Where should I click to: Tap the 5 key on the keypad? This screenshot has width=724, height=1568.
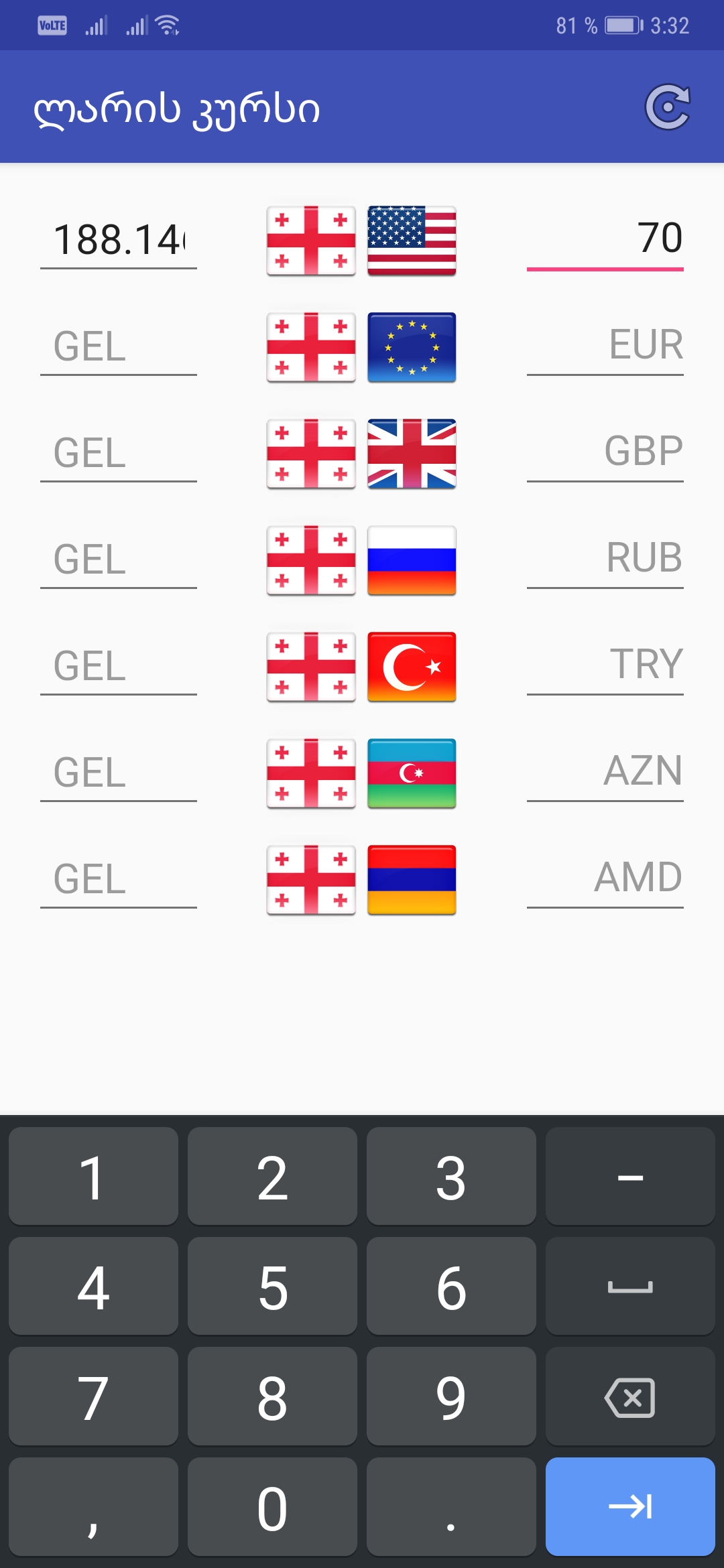[272, 1287]
